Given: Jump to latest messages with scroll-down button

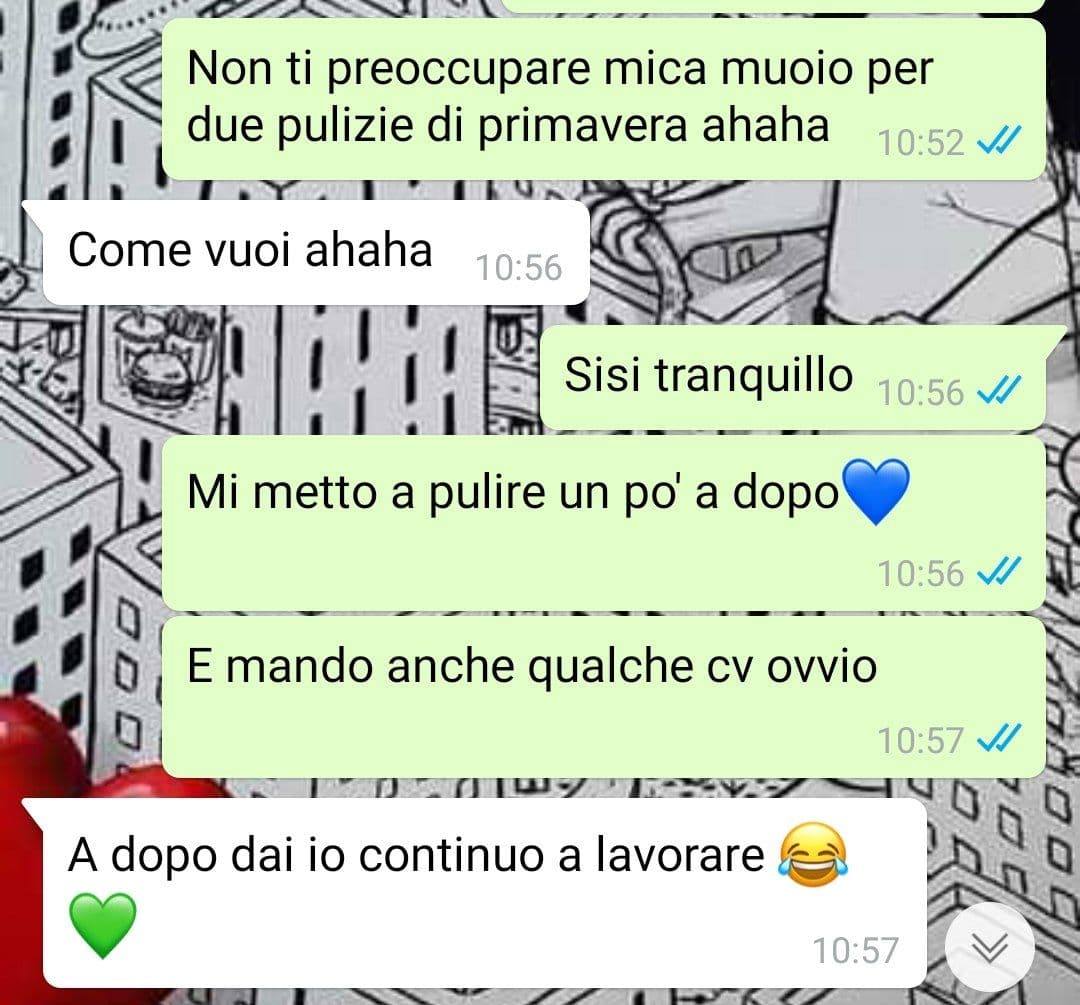Looking at the screenshot, I should (x=990, y=946).
